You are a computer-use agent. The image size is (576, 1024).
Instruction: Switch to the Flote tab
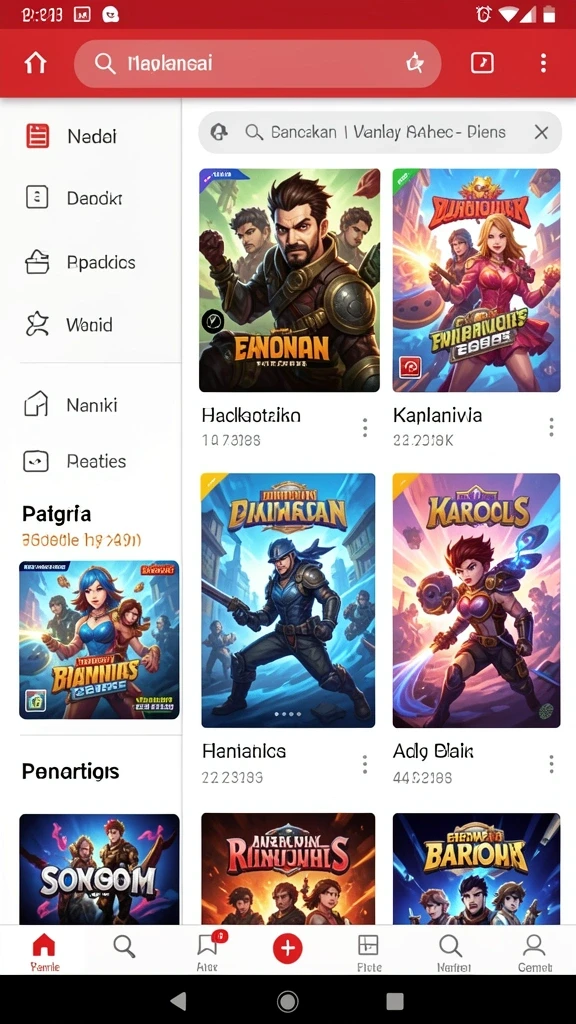(x=369, y=953)
